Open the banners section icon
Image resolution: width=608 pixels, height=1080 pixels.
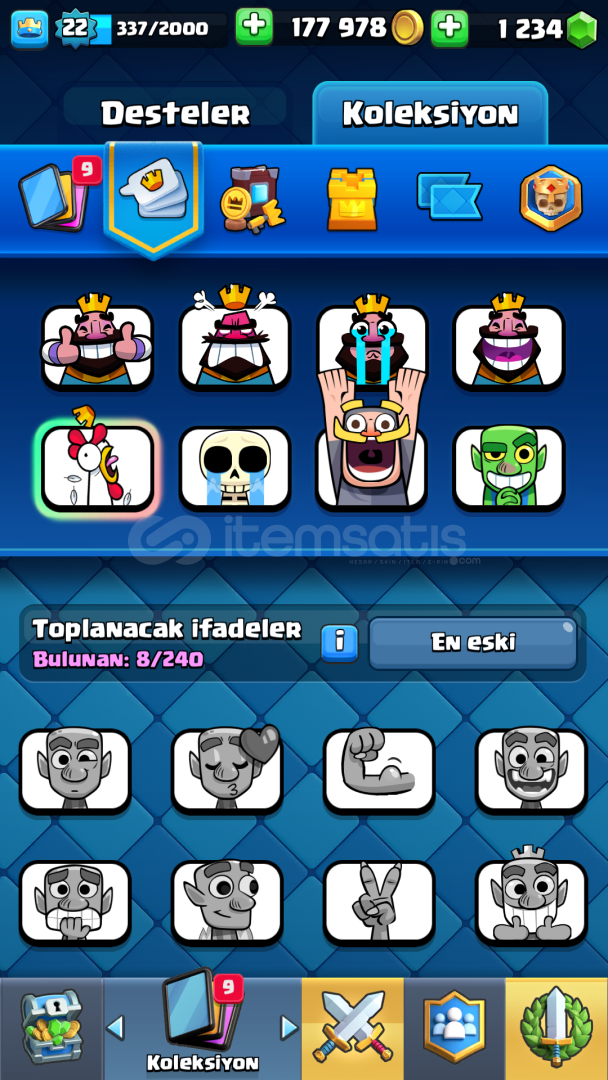click(449, 196)
